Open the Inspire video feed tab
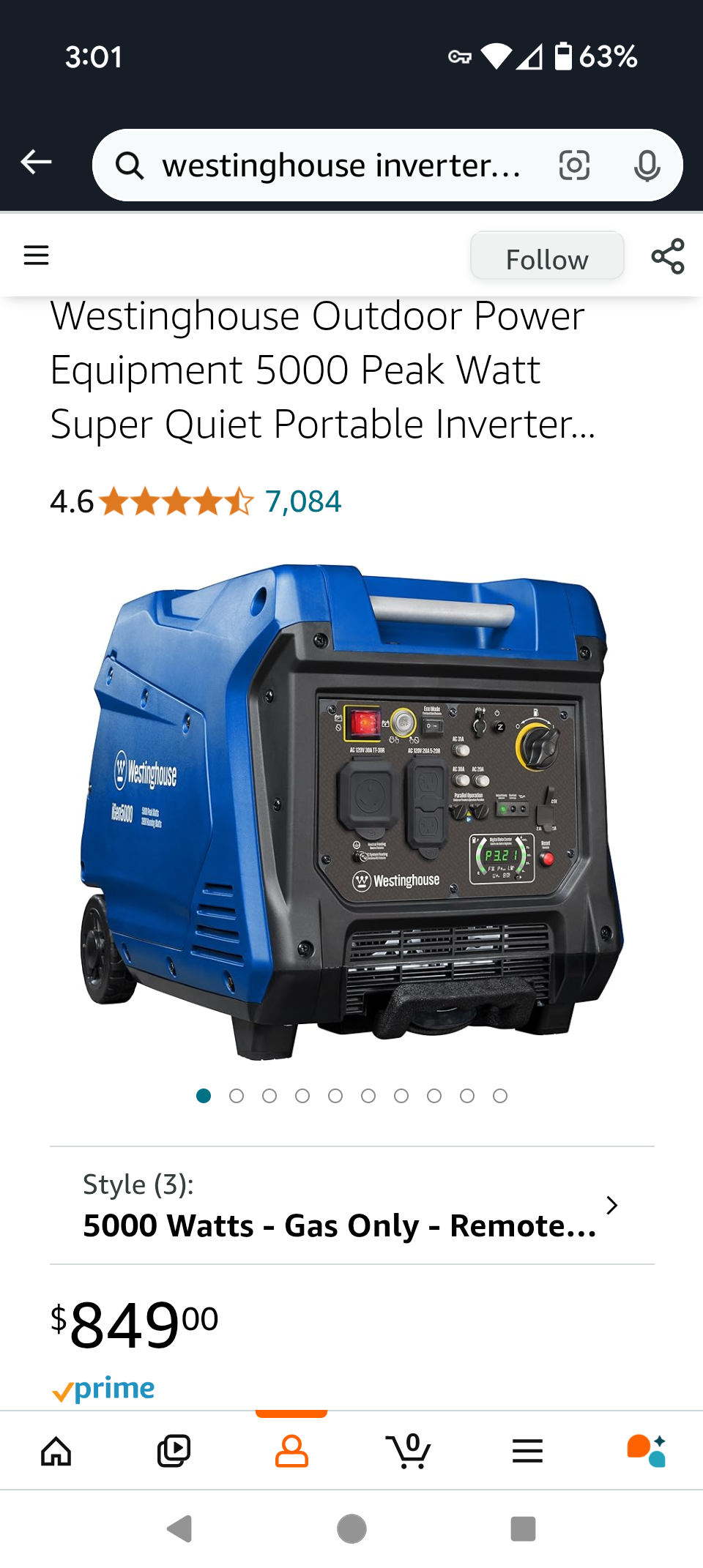703x1568 pixels. coord(174,1451)
